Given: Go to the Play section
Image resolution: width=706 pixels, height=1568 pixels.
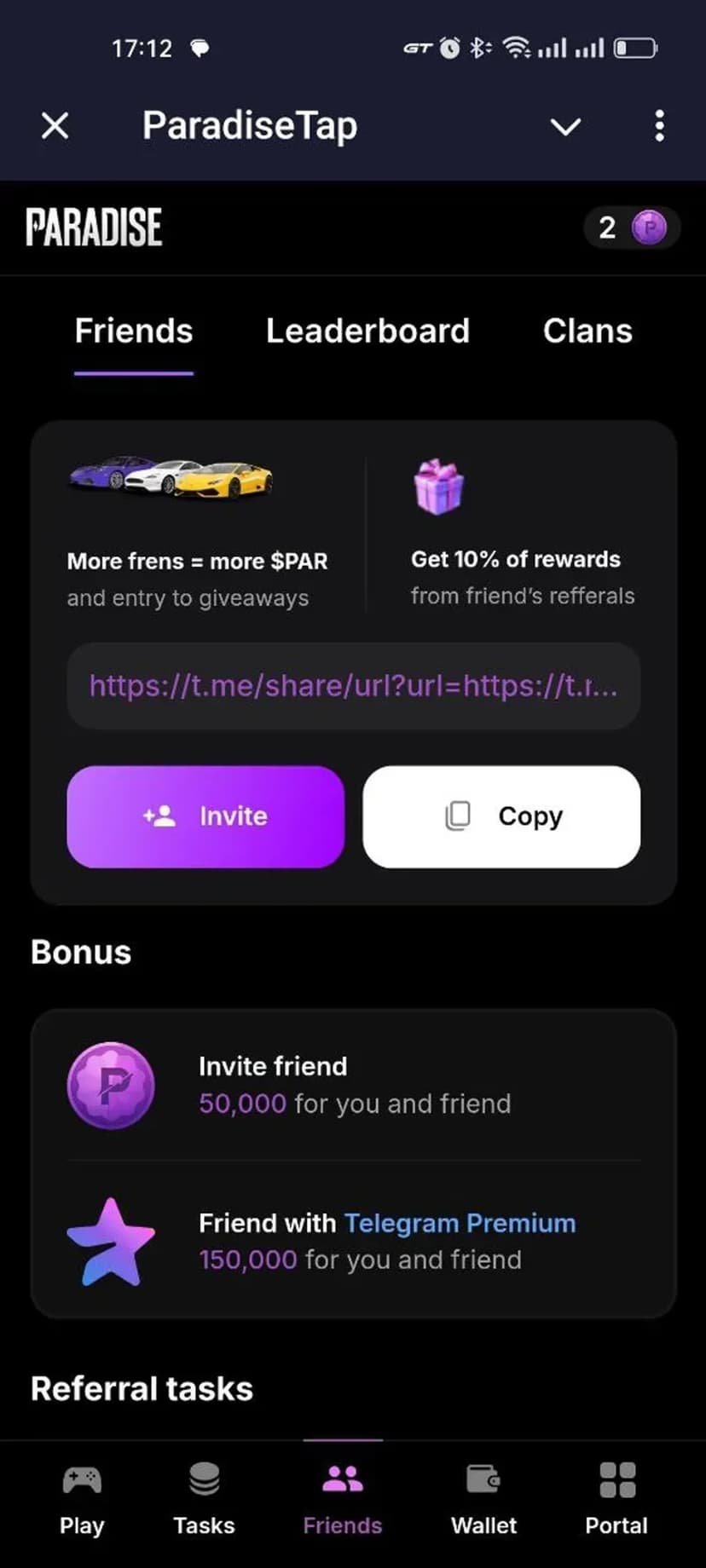Looking at the screenshot, I should 82,1498.
